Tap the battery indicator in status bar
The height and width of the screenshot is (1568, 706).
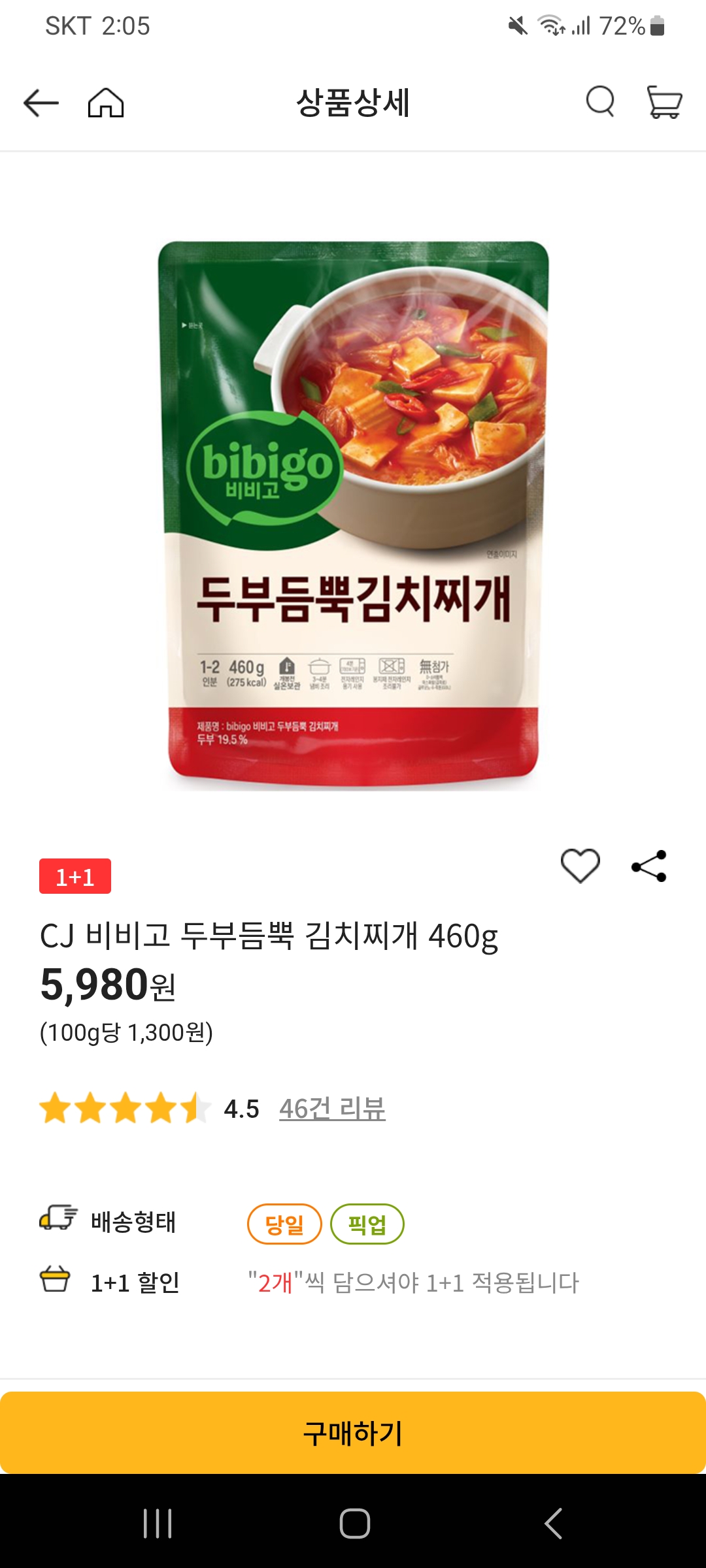tap(658, 26)
